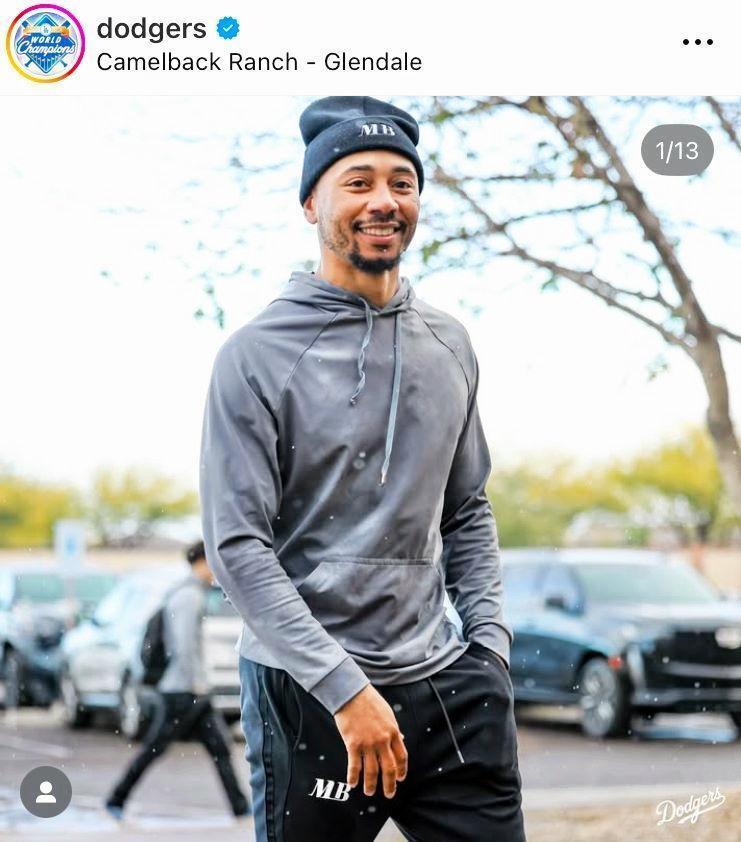View the Camelback Ranch - Glendale location
The height and width of the screenshot is (842, 741).
[259, 62]
